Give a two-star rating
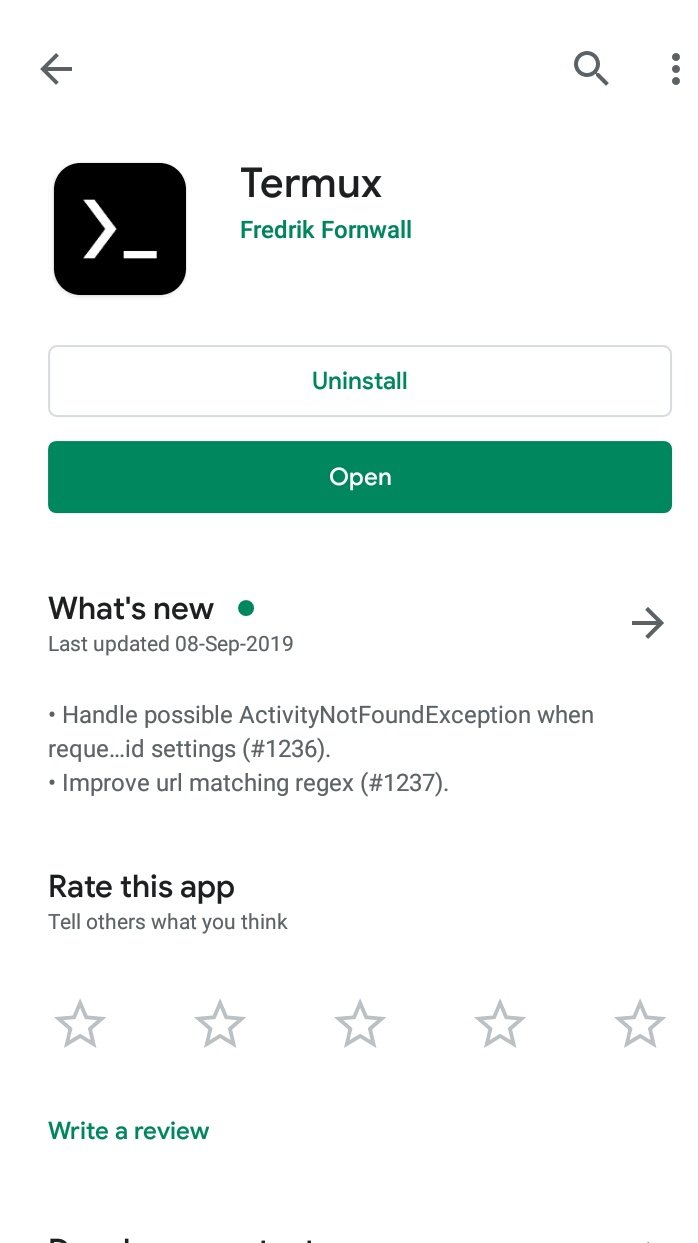This screenshot has width=698, height=1243. pos(220,1025)
